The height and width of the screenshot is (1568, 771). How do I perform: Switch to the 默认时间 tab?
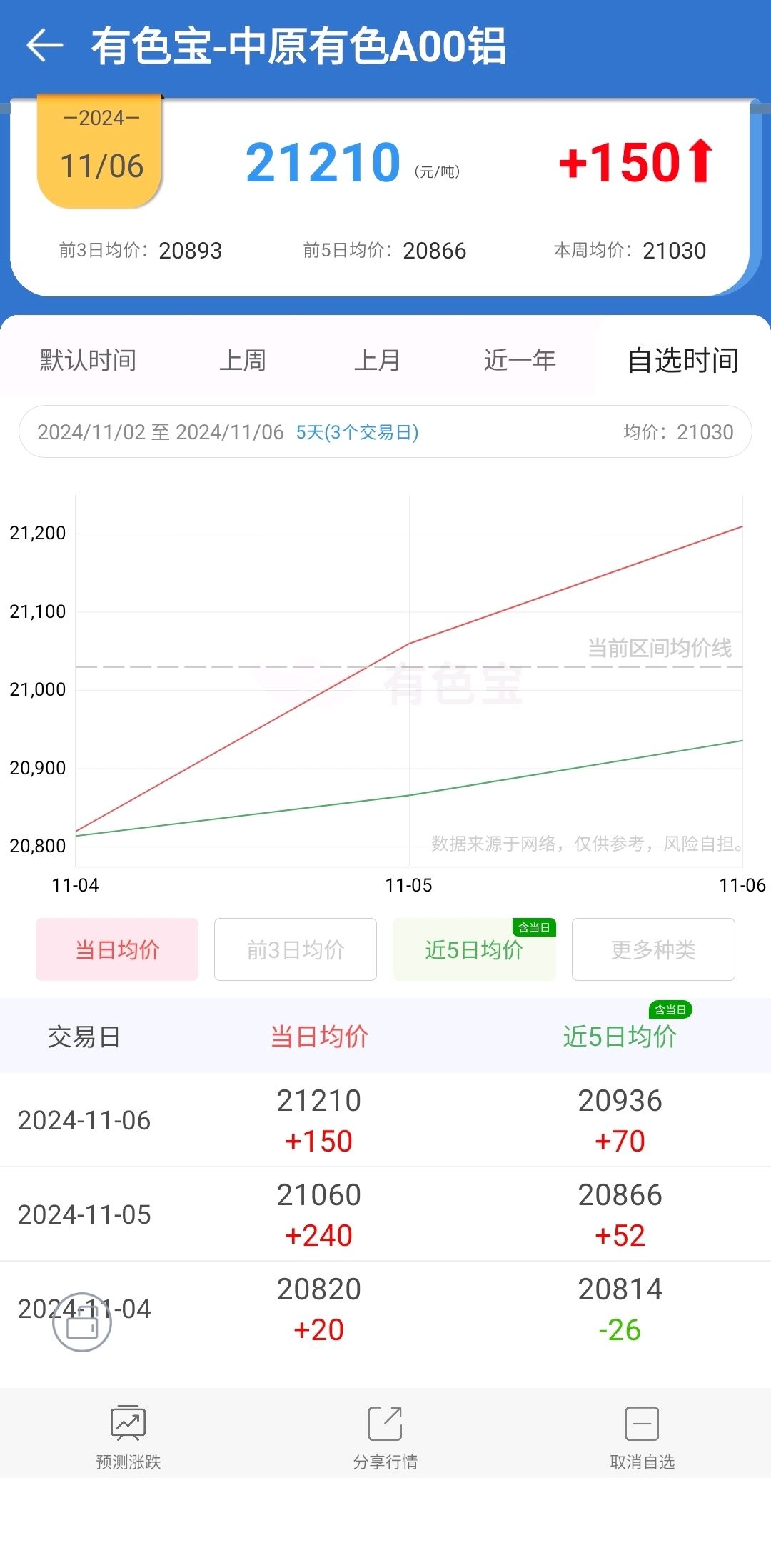(88, 360)
